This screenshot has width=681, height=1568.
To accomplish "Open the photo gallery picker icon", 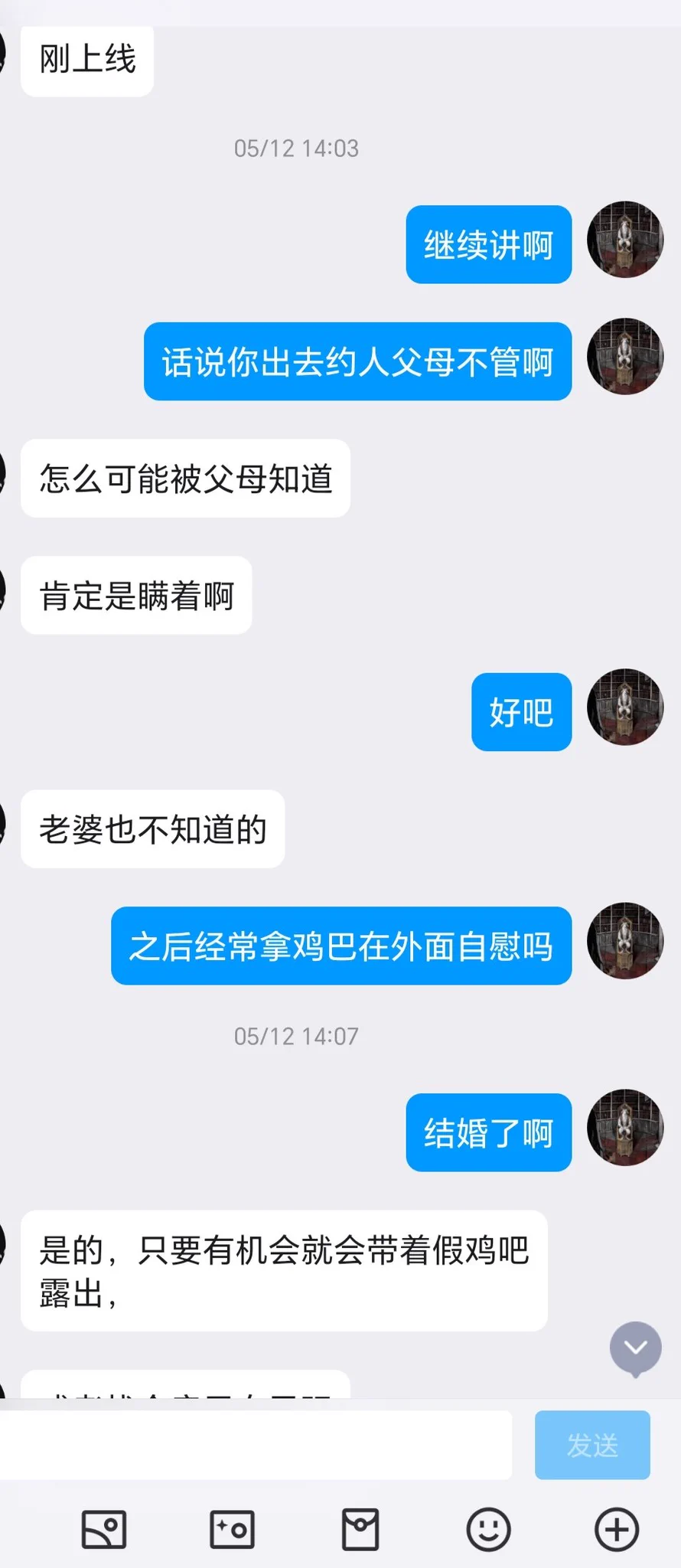I will [x=104, y=1530].
